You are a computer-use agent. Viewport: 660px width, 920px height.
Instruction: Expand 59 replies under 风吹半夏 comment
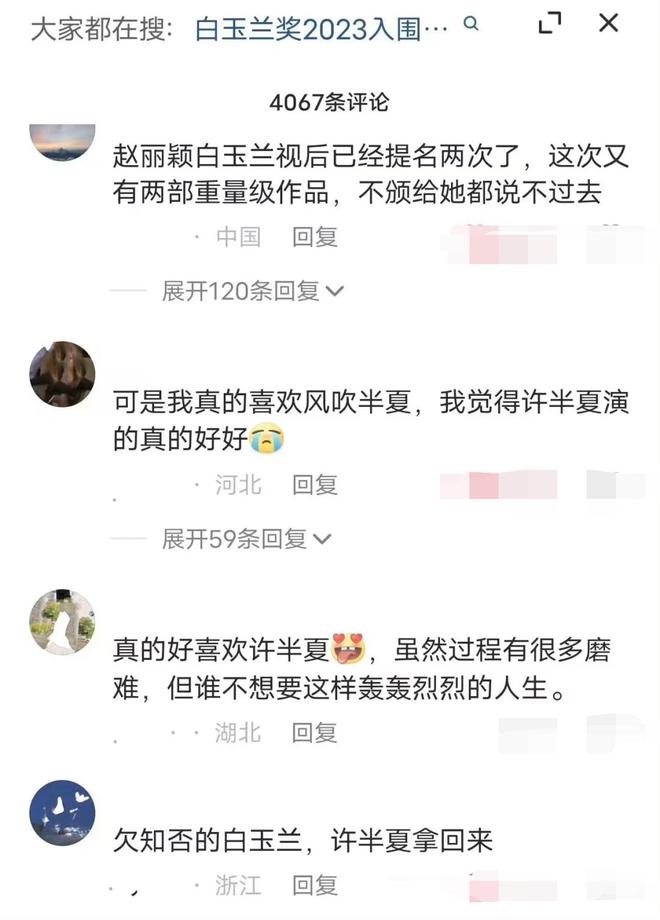click(246, 539)
